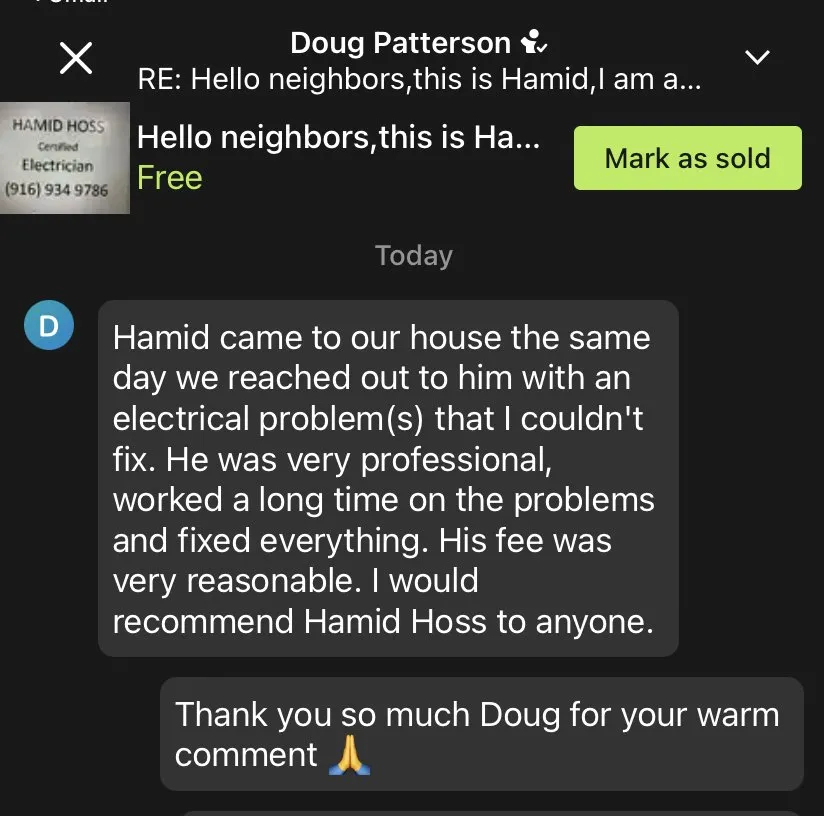This screenshot has height=816, width=824.
Task: Open the Hamid Hoss electrician listing thumbnail
Action: pos(64,157)
